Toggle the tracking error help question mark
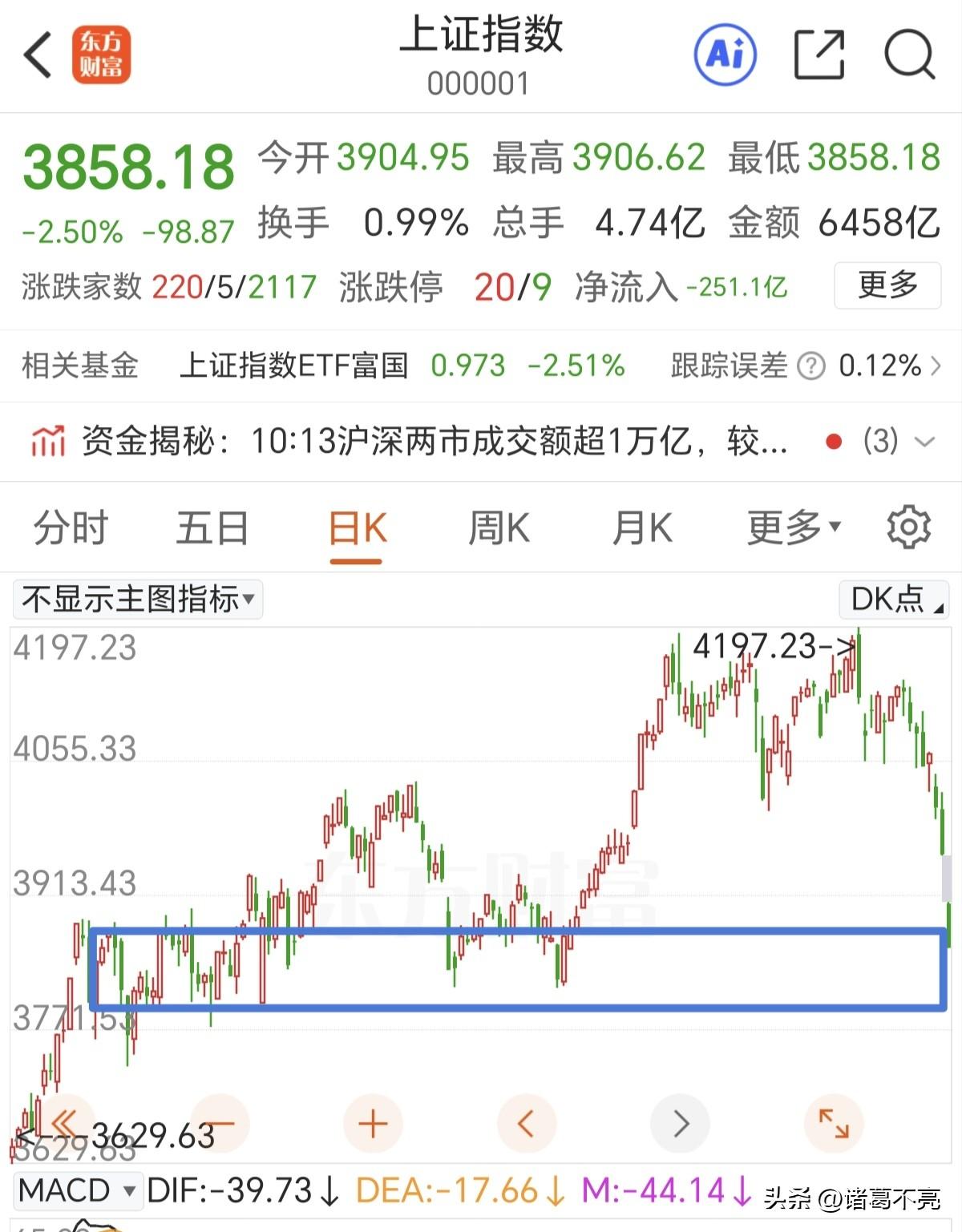 click(812, 366)
